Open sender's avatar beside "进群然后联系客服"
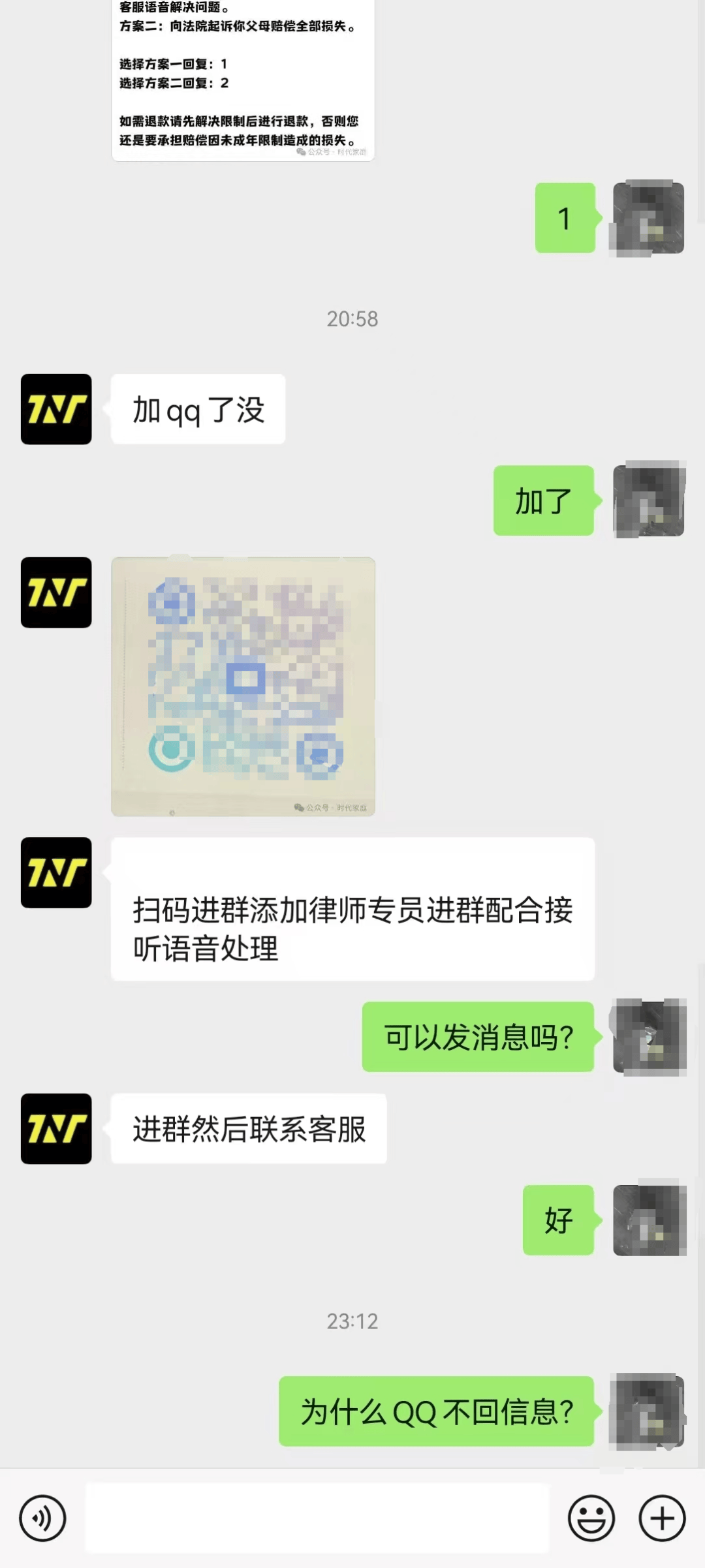 [56, 1128]
